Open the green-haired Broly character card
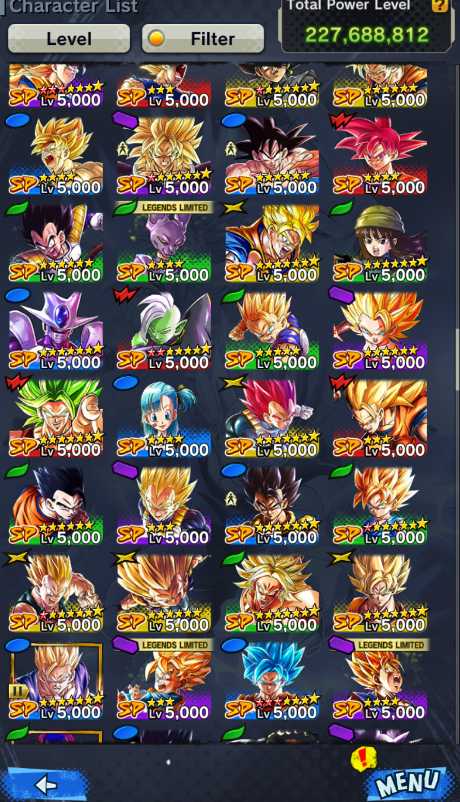 coord(55,417)
